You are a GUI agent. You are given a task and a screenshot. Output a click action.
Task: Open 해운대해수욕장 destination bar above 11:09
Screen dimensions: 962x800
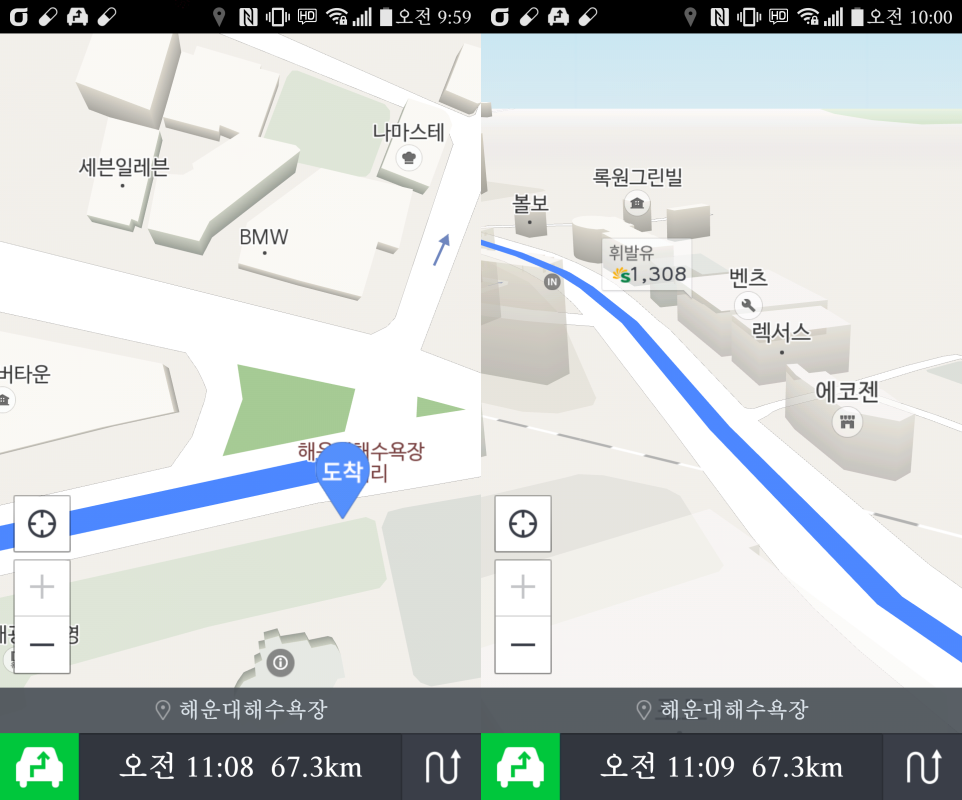point(721,710)
